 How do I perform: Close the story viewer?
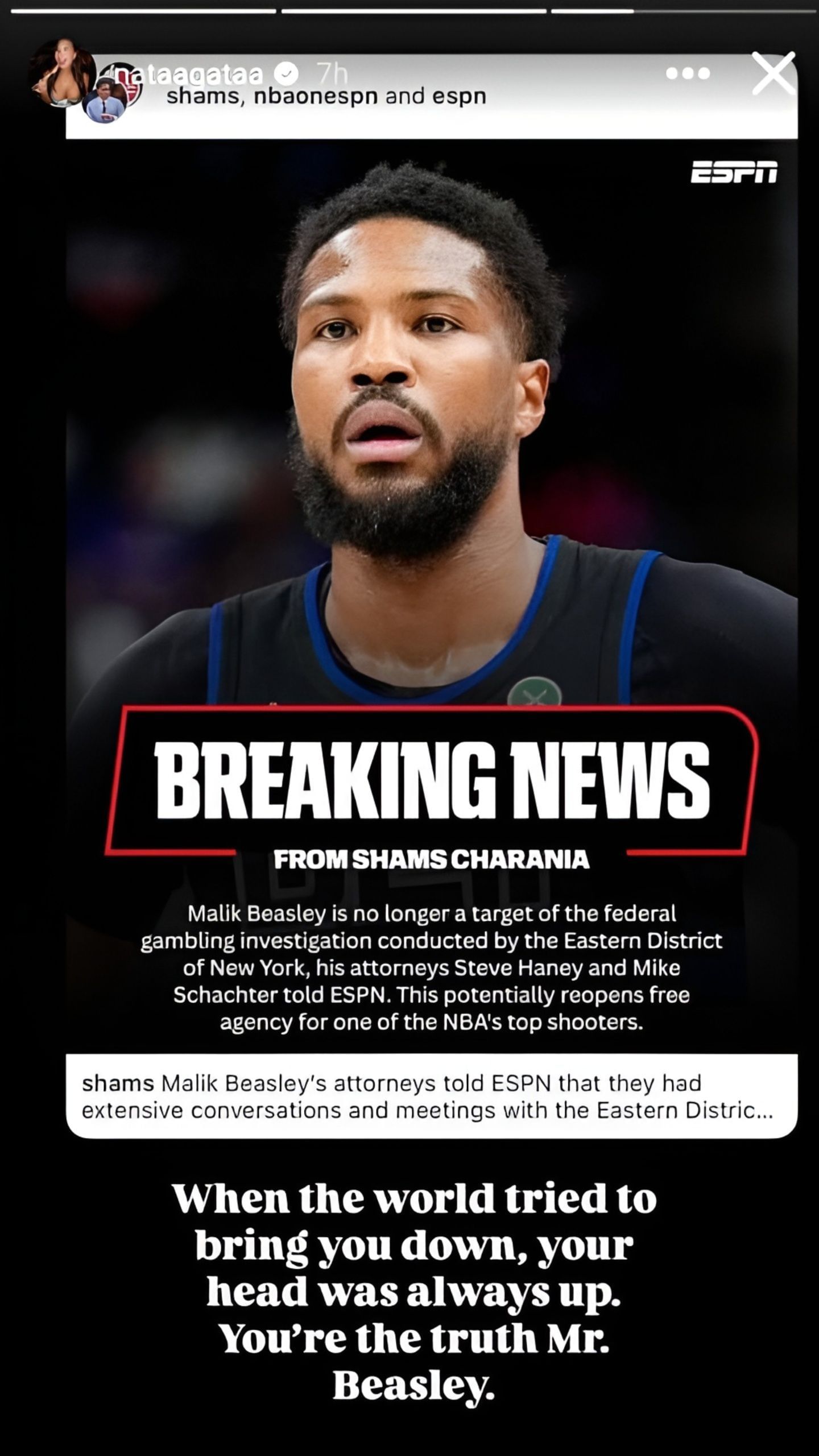pos(773,73)
